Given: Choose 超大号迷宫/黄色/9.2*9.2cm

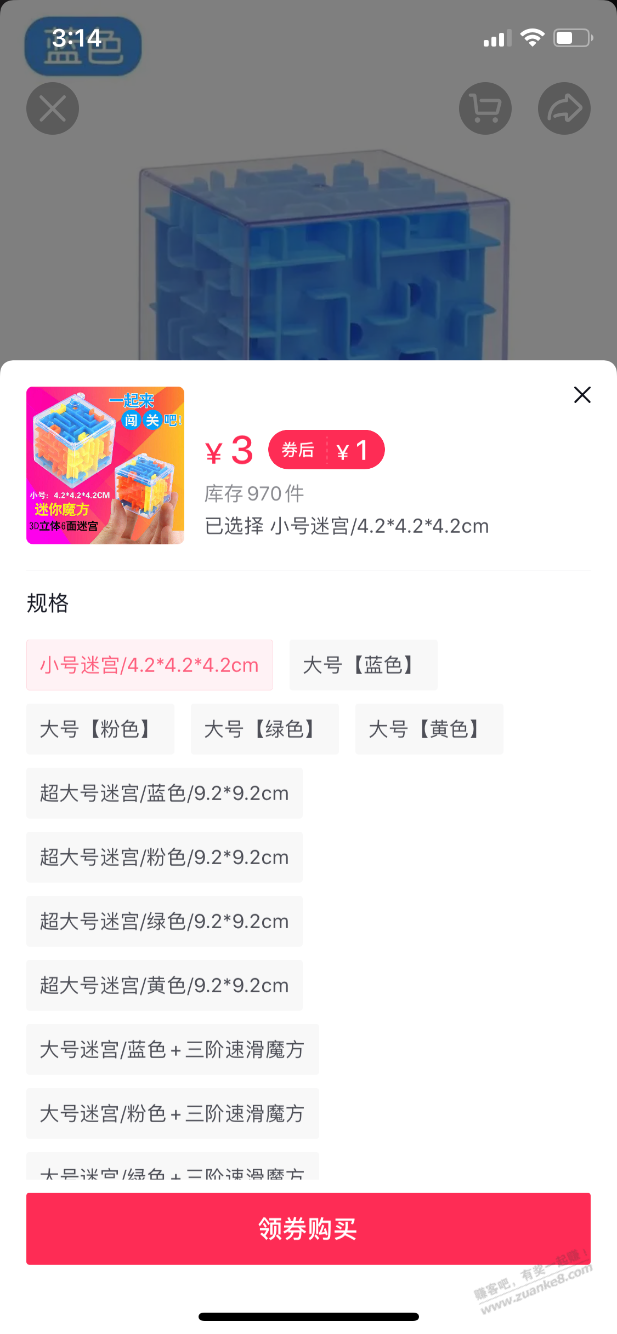Looking at the screenshot, I should pos(164,985).
